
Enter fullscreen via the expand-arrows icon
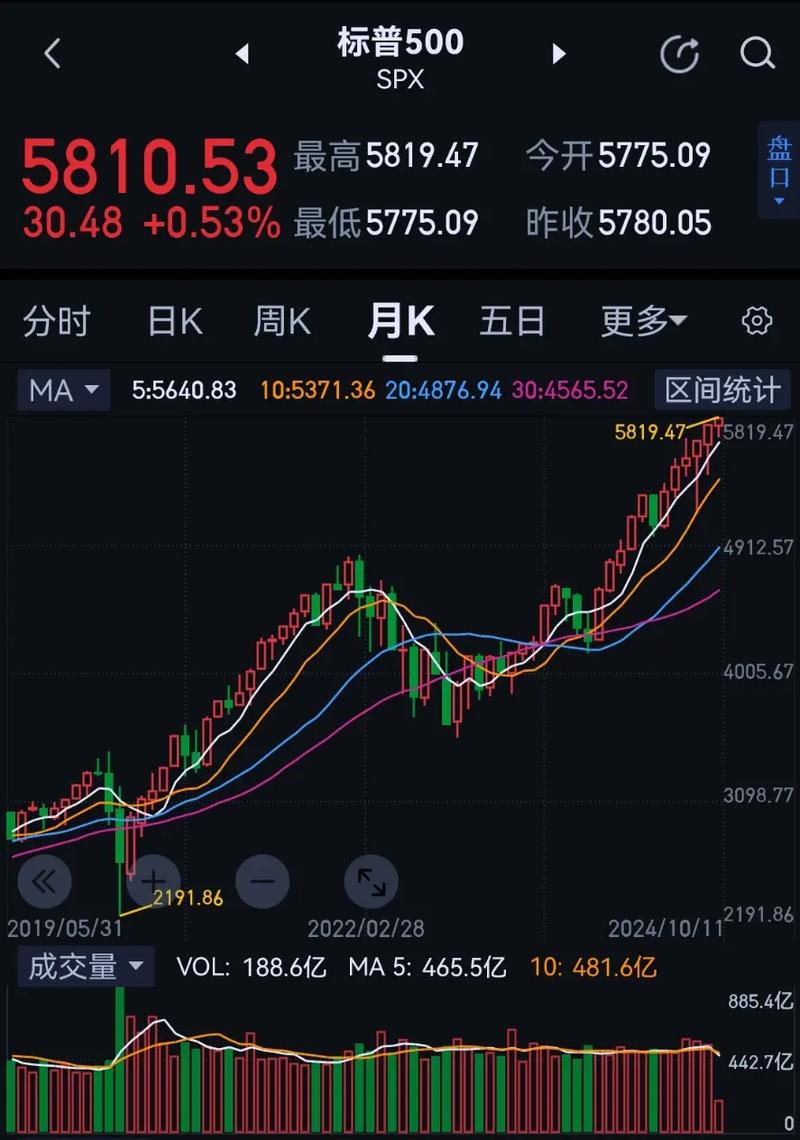(371, 881)
